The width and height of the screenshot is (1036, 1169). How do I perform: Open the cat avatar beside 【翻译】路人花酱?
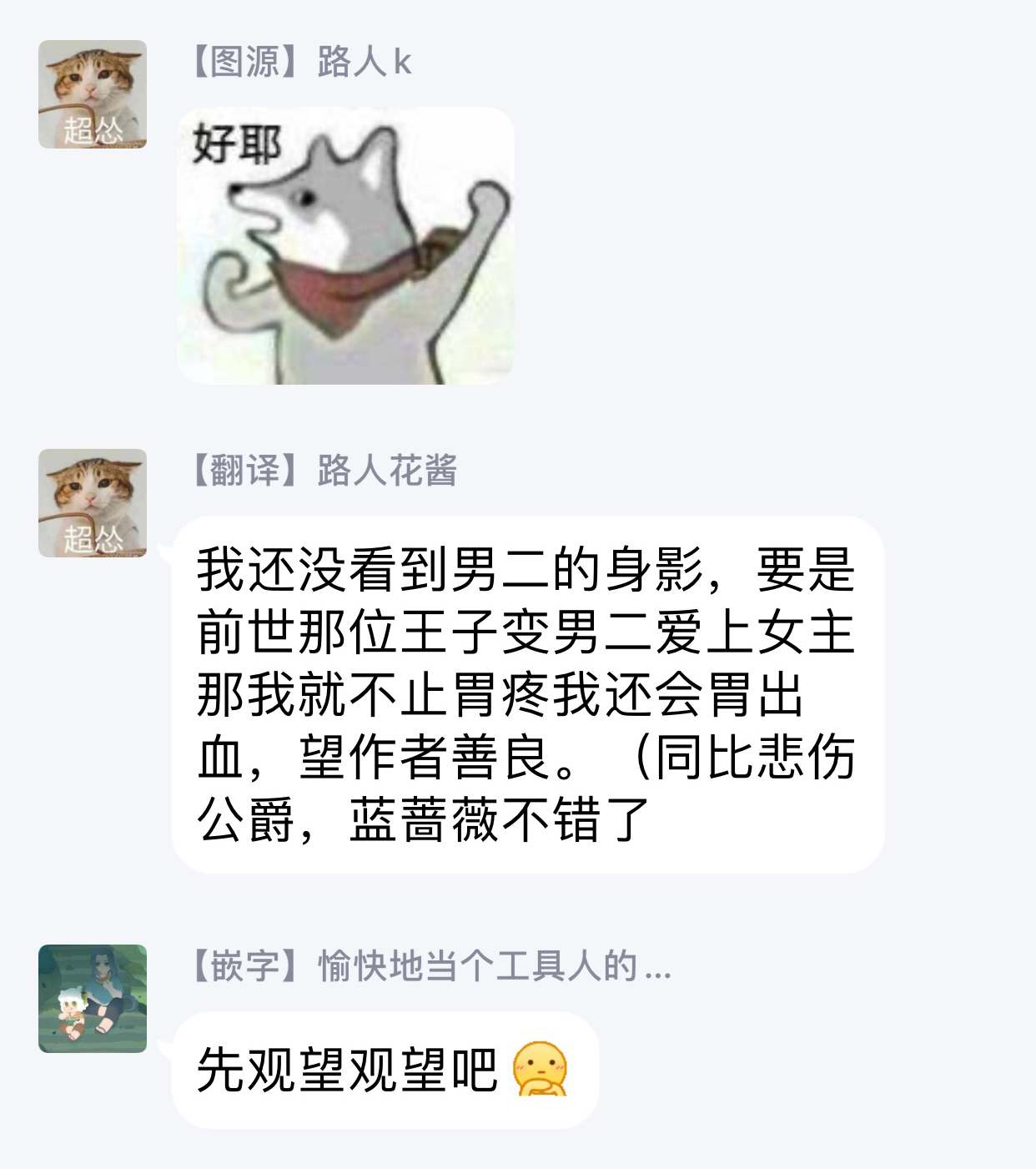point(93,503)
